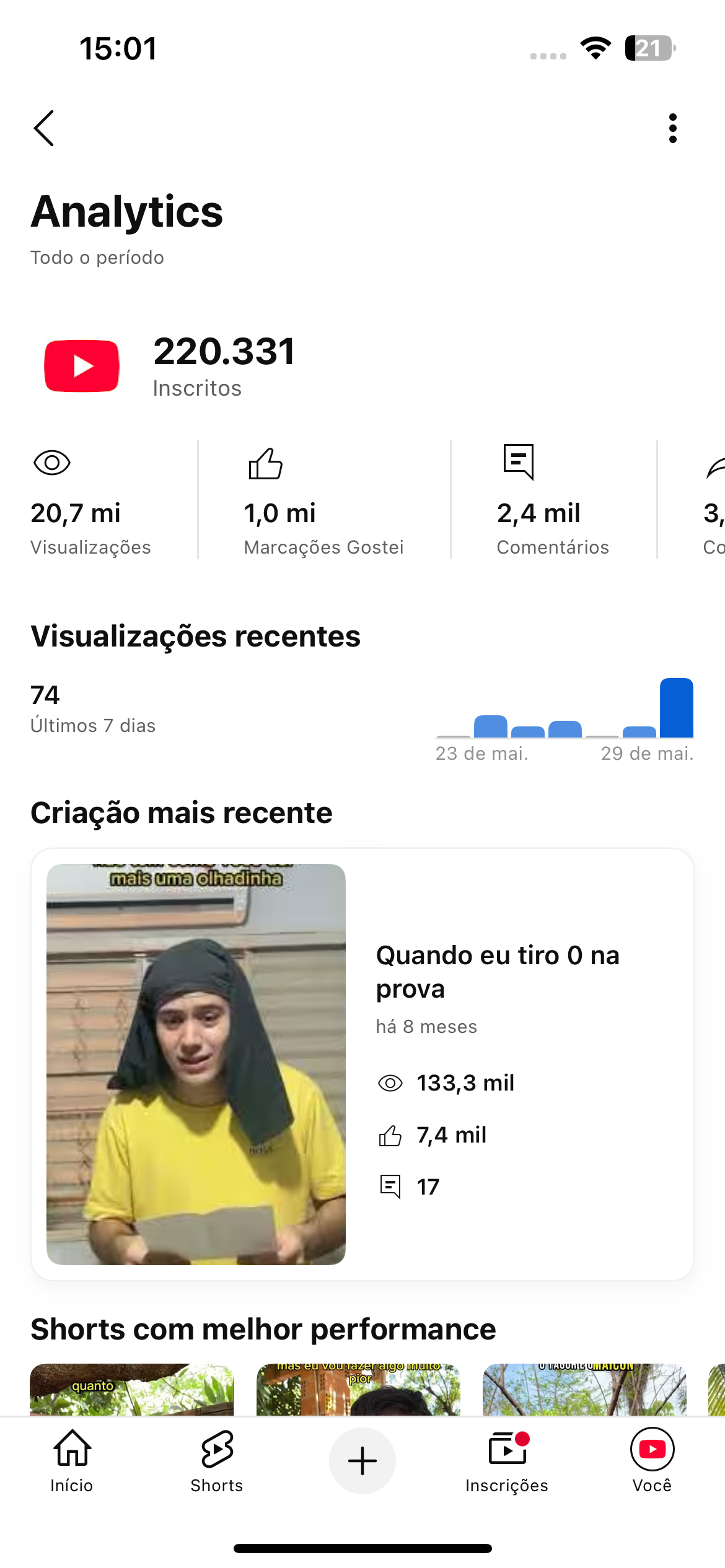This screenshot has height=1568, width=725.
Task: Go to the Você tab
Action: [652, 1461]
